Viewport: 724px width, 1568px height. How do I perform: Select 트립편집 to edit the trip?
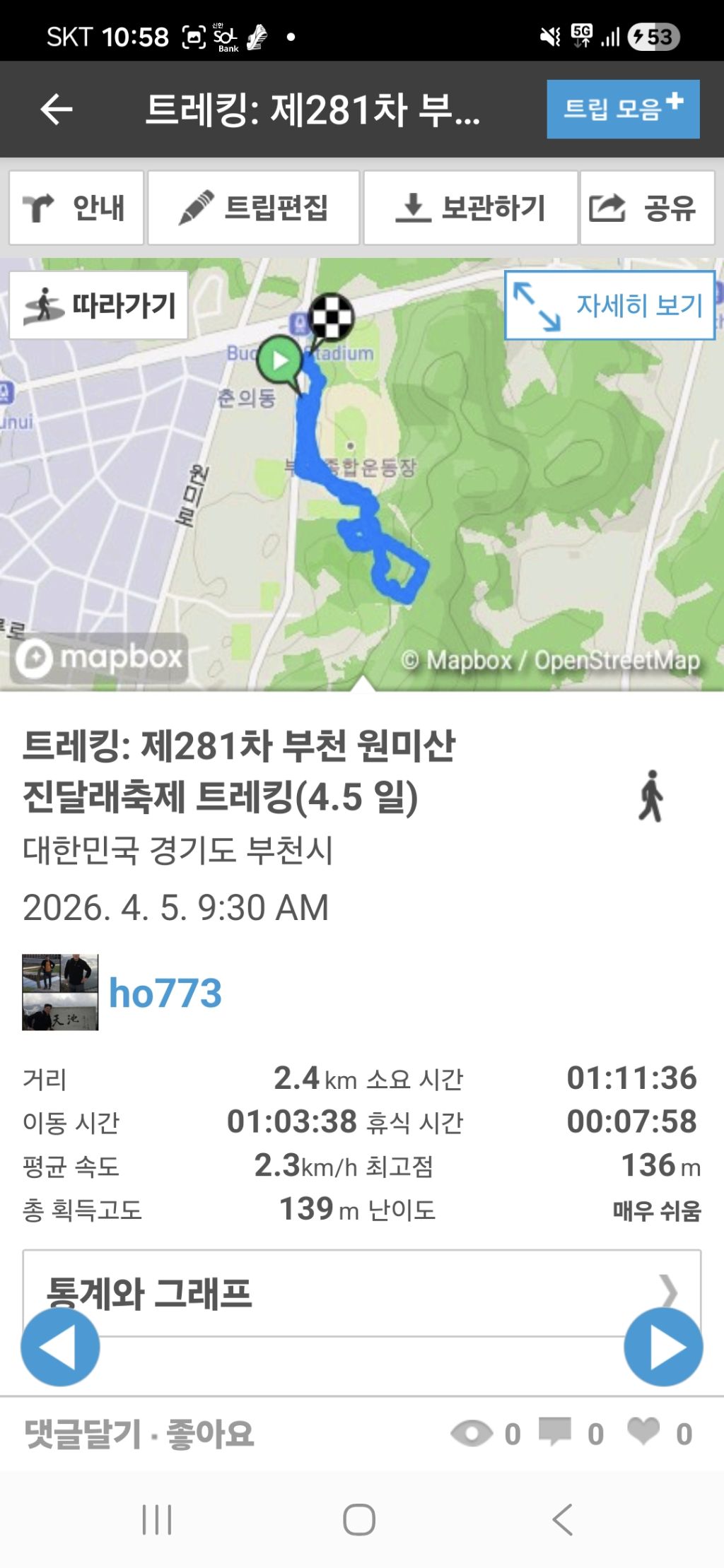pyautogui.click(x=254, y=208)
